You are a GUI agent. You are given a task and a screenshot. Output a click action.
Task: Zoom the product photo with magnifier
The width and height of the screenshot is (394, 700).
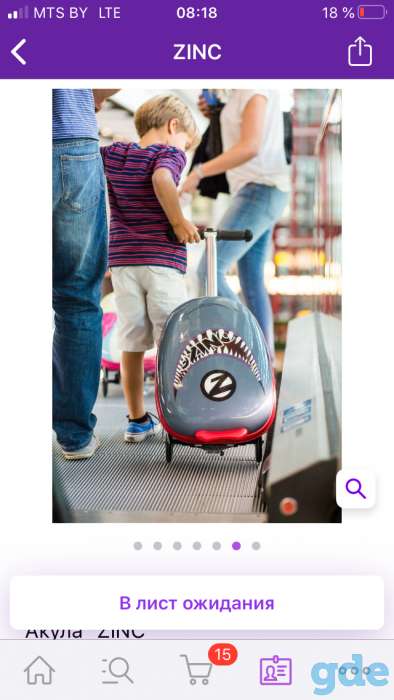click(x=356, y=488)
